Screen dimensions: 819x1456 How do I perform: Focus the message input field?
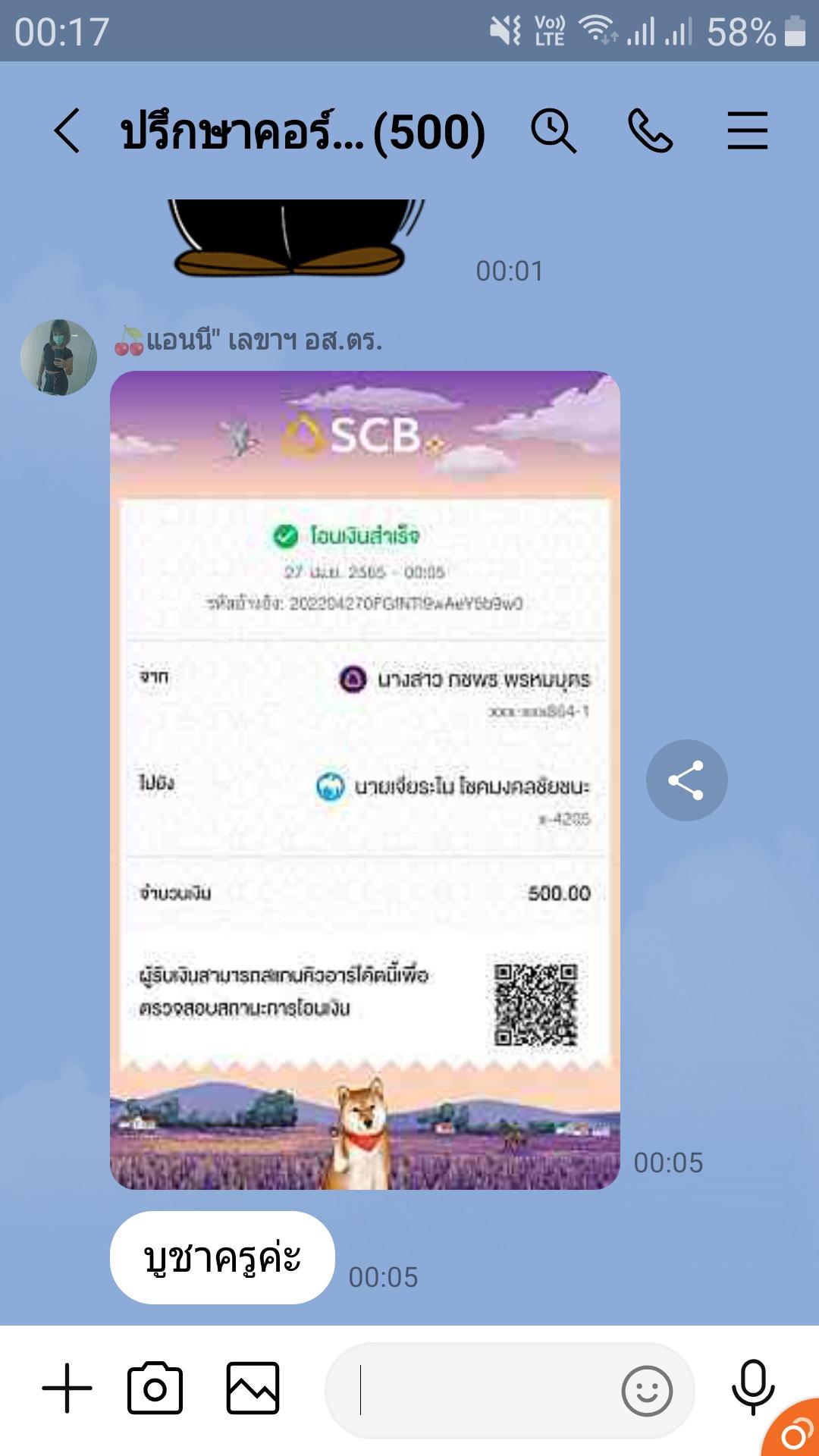[x=485, y=1390]
